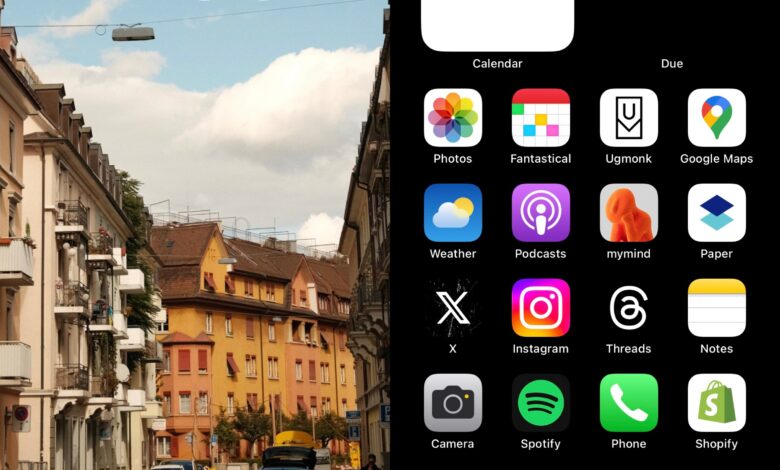The image size is (780, 470).
Task: Open the Podcasts app
Action: click(x=541, y=213)
